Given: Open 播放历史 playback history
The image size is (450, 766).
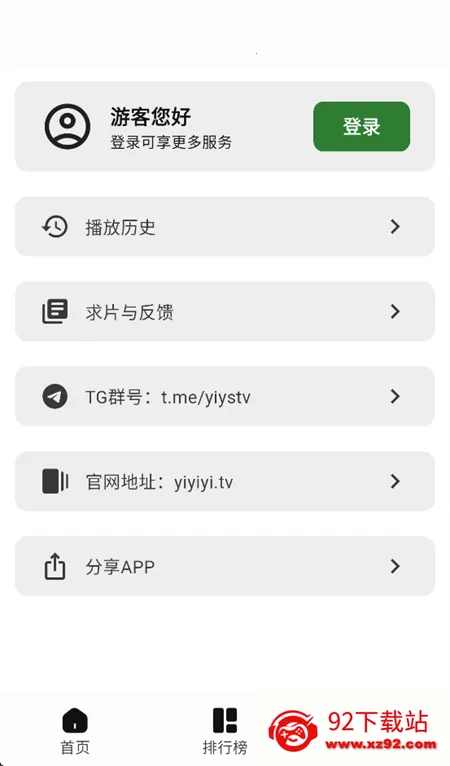Looking at the screenshot, I should 225,227.
